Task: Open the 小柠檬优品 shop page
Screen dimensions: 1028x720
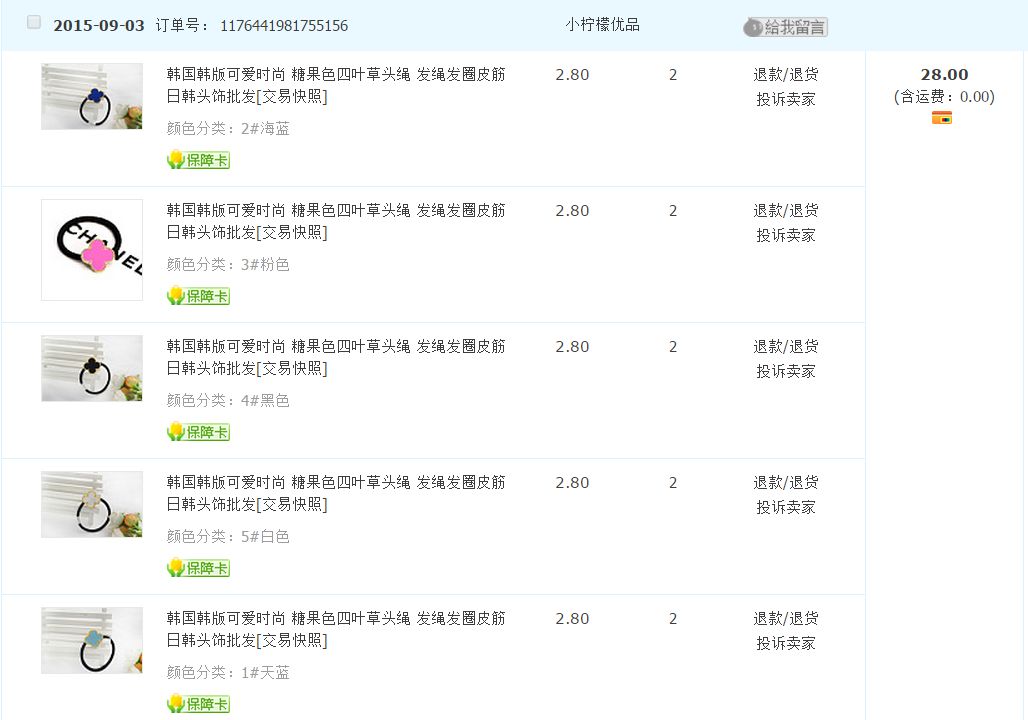Action: point(602,25)
